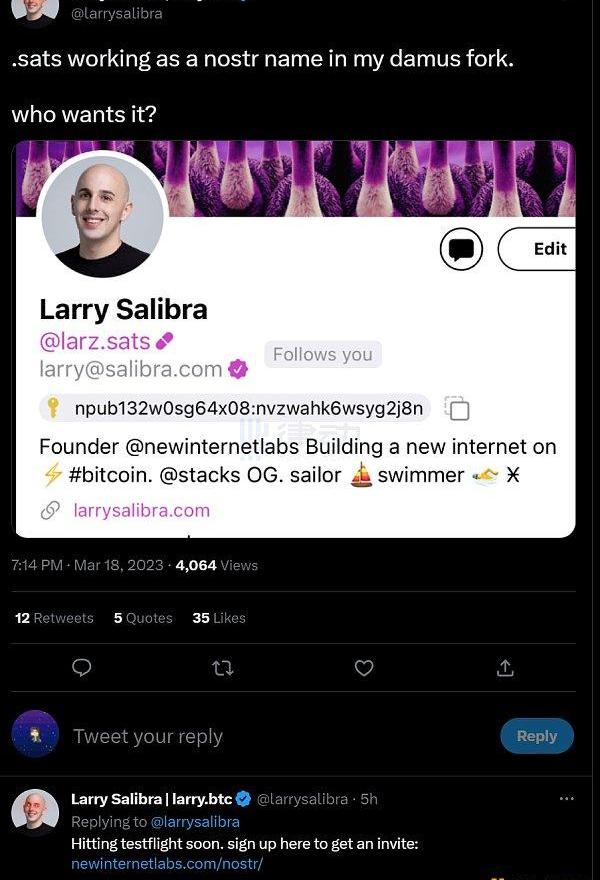Like Larry's .sats tweet
The width and height of the screenshot is (600, 880).
[364, 668]
